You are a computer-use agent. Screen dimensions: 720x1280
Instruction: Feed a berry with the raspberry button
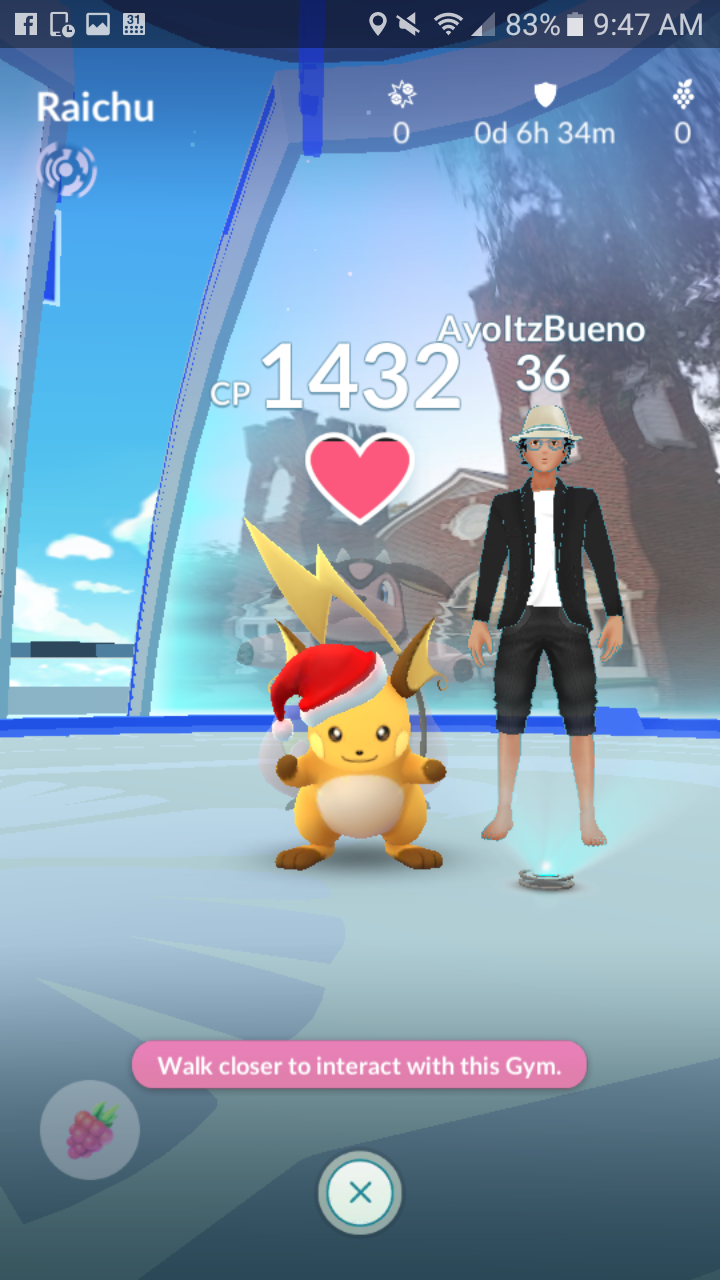pos(90,1131)
